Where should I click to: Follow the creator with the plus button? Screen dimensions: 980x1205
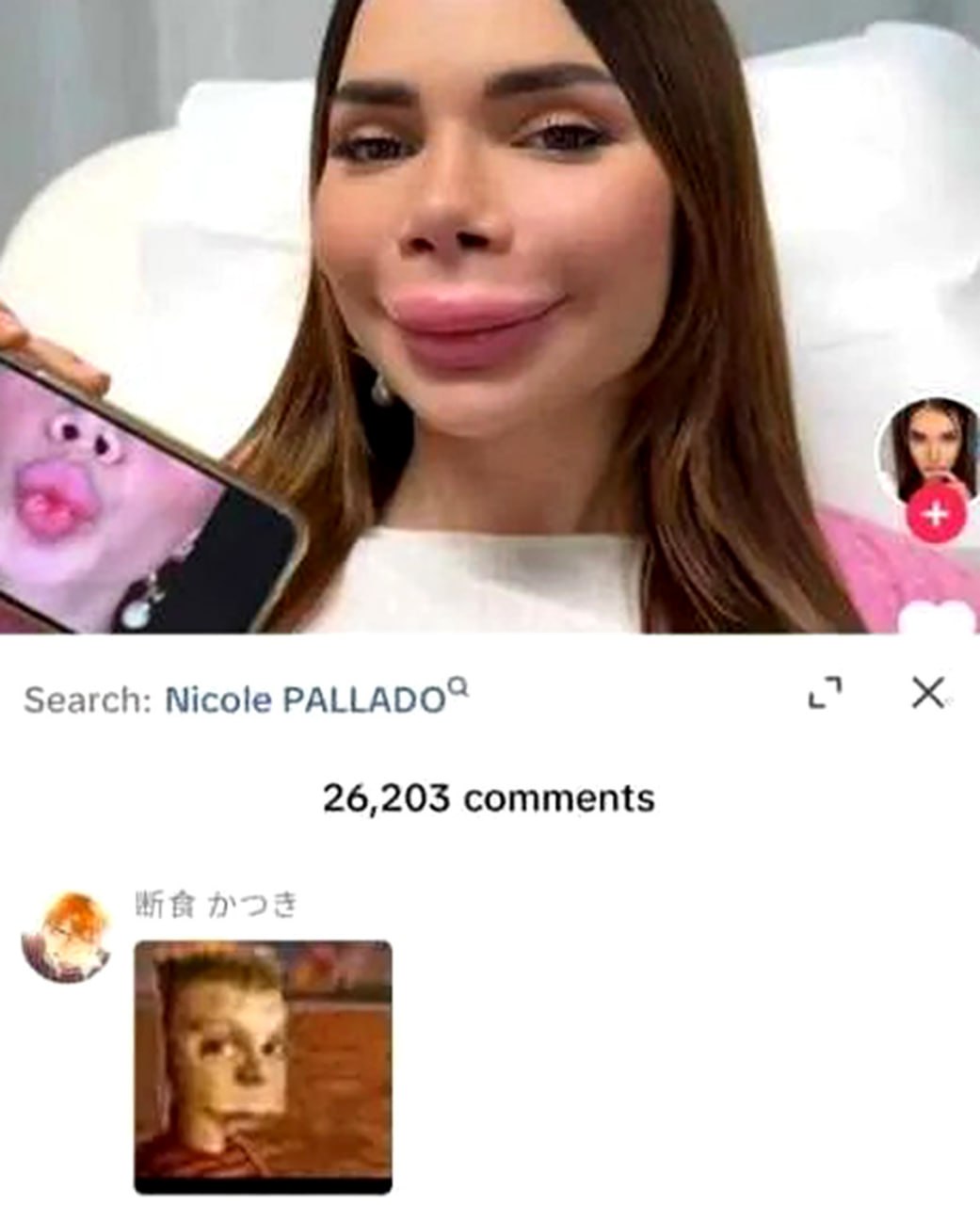[x=935, y=514]
